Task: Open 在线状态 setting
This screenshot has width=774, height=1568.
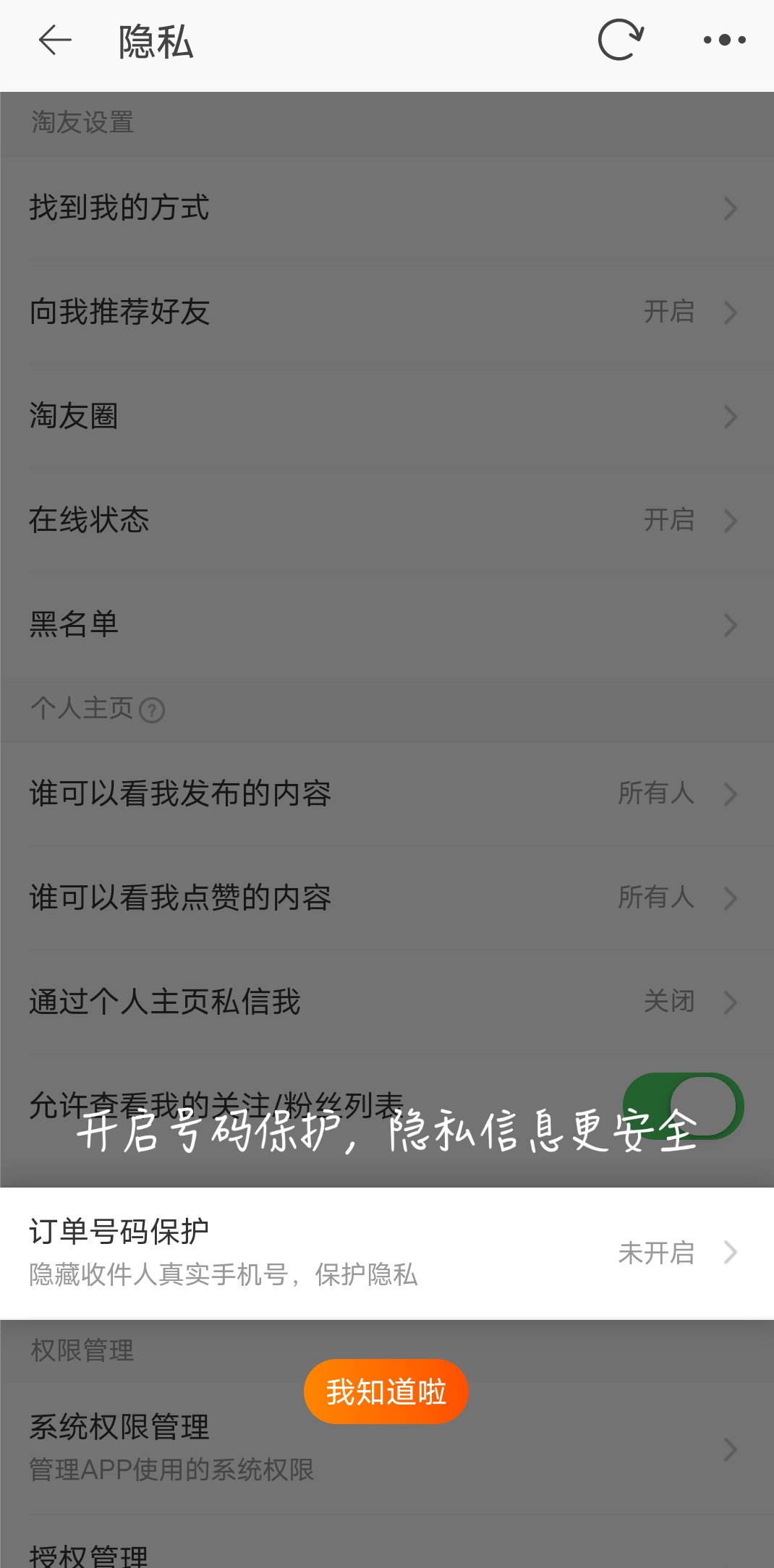Action: [x=387, y=521]
